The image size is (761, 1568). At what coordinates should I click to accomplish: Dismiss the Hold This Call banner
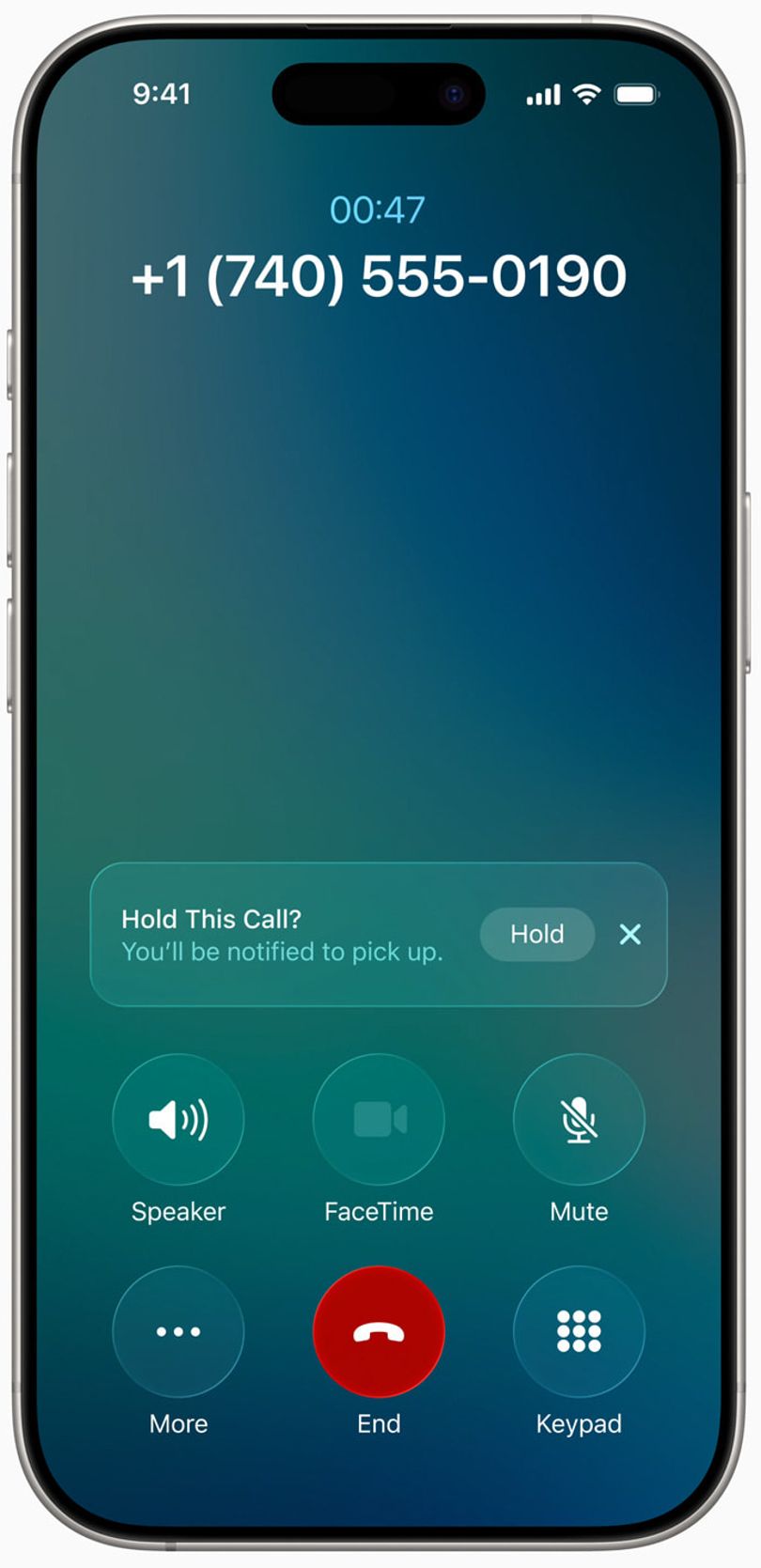630,934
